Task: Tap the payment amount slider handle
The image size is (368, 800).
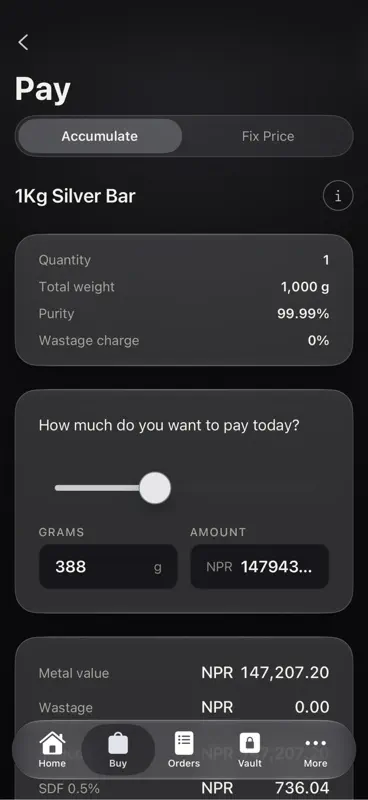Action: 155,488
